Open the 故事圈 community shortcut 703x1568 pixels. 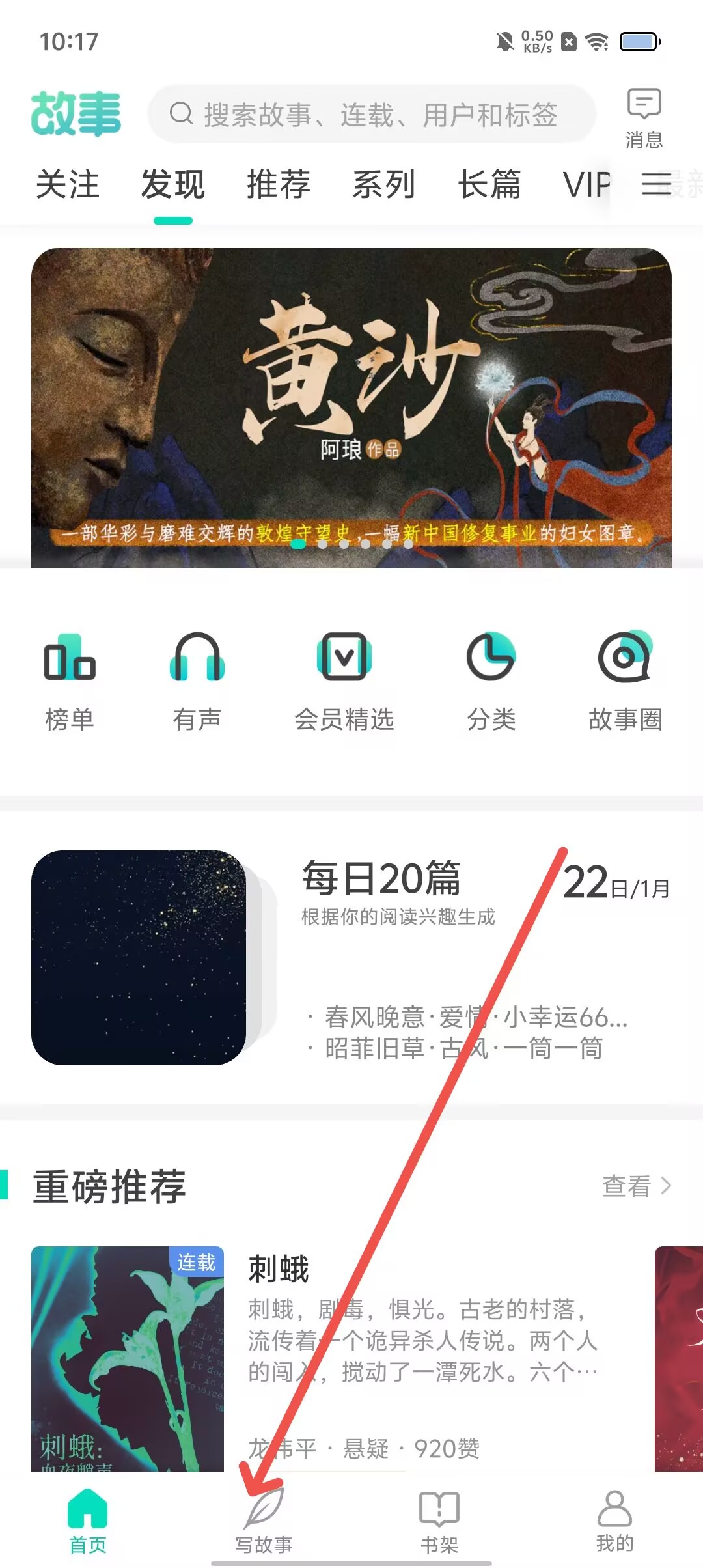click(625, 680)
